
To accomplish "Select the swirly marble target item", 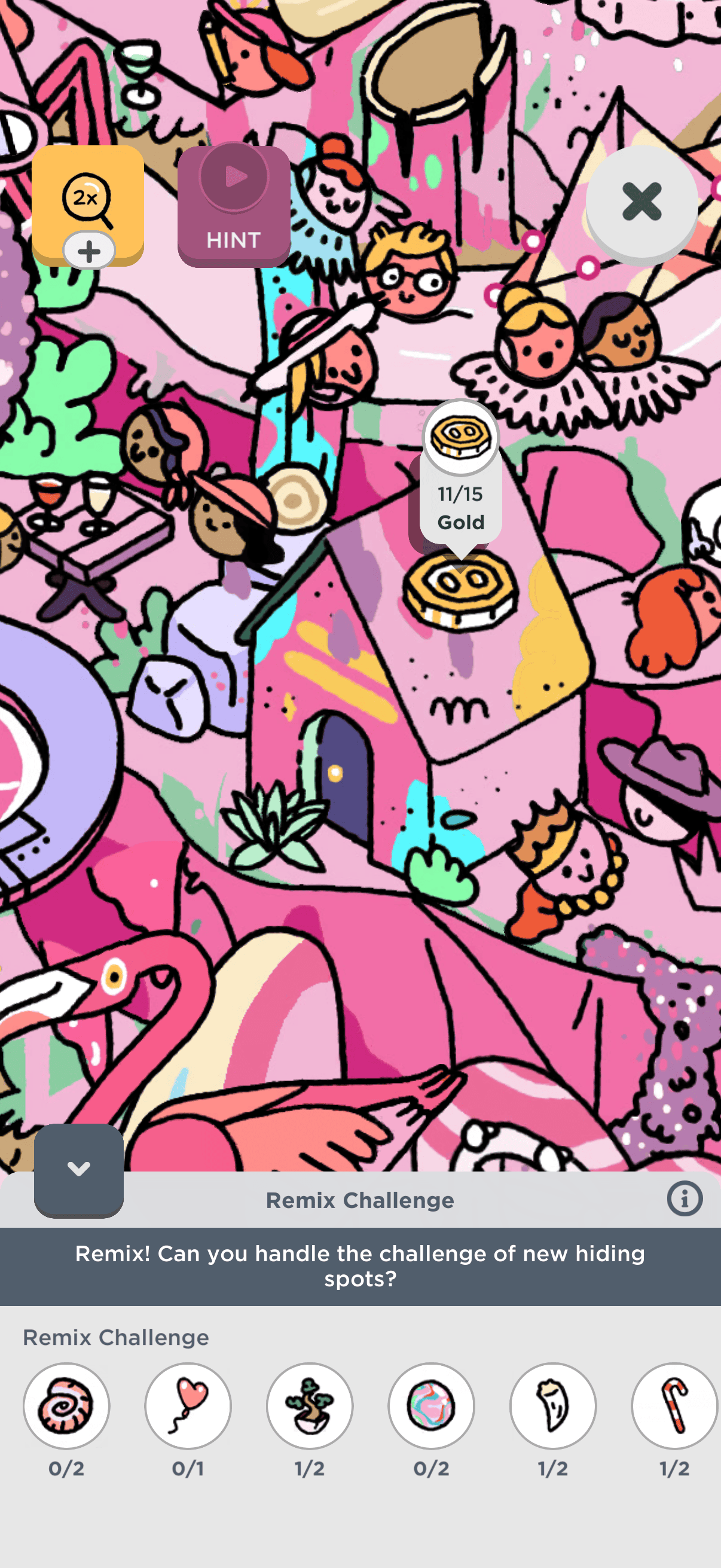I will click(x=432, y=1405).
